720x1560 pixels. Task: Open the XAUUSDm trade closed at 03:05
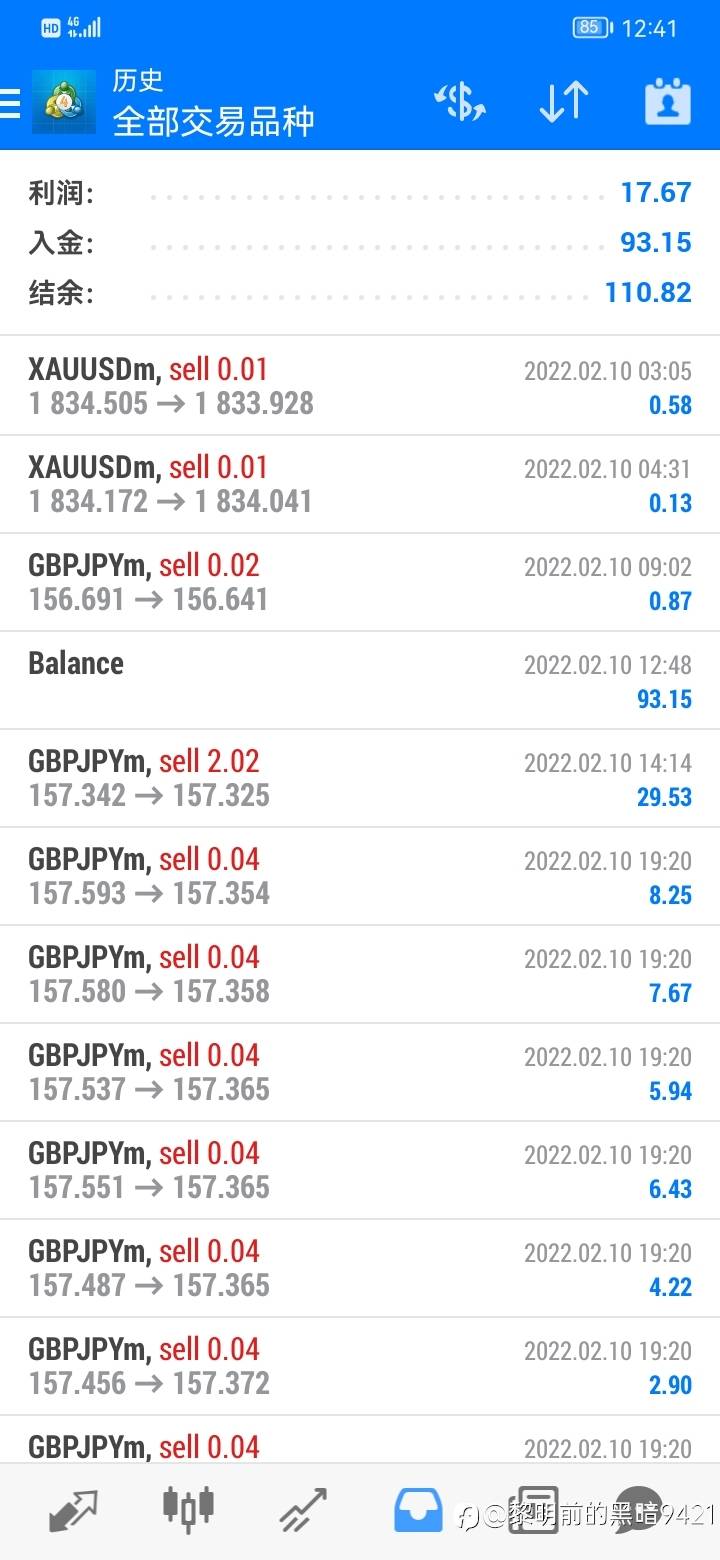[360, 386]
